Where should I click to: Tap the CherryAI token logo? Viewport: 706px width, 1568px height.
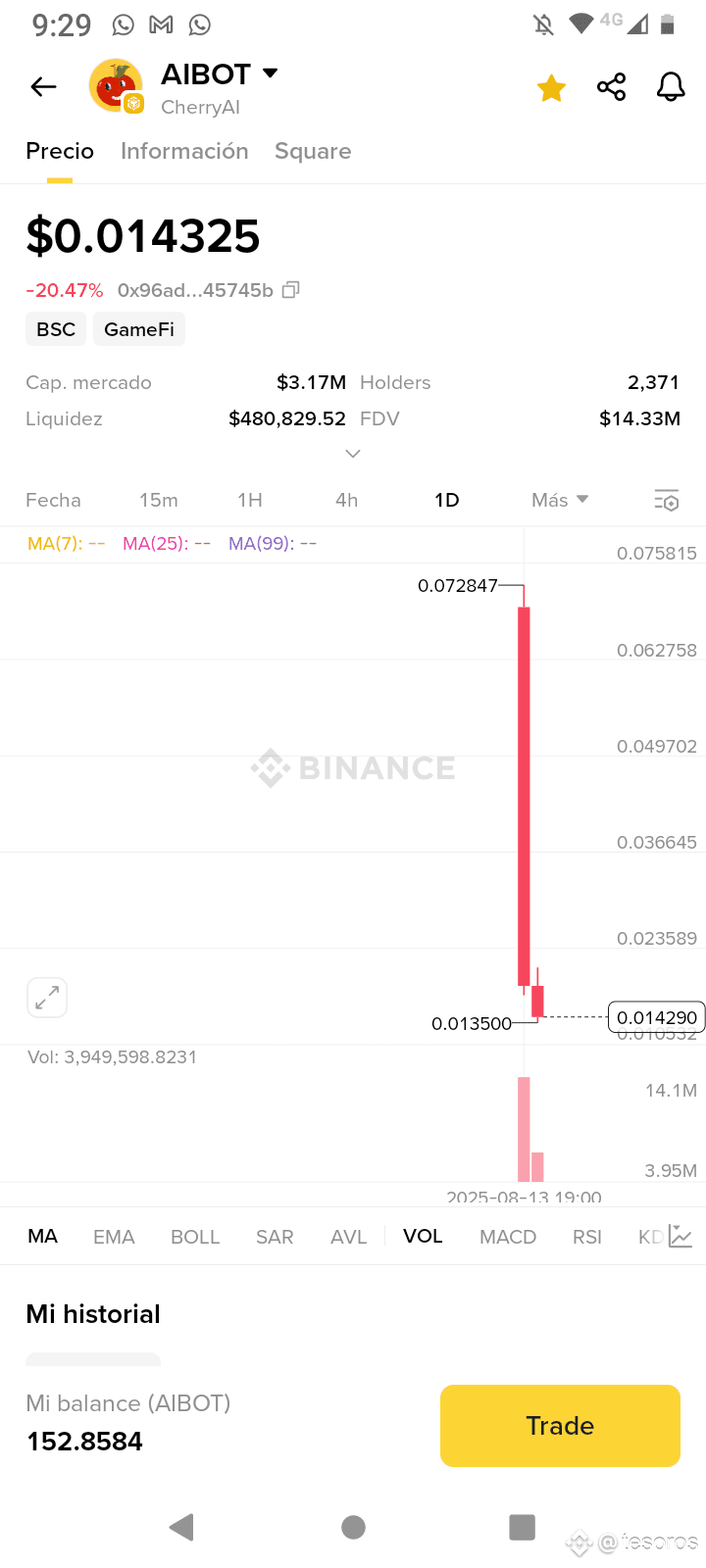(116, 86)
